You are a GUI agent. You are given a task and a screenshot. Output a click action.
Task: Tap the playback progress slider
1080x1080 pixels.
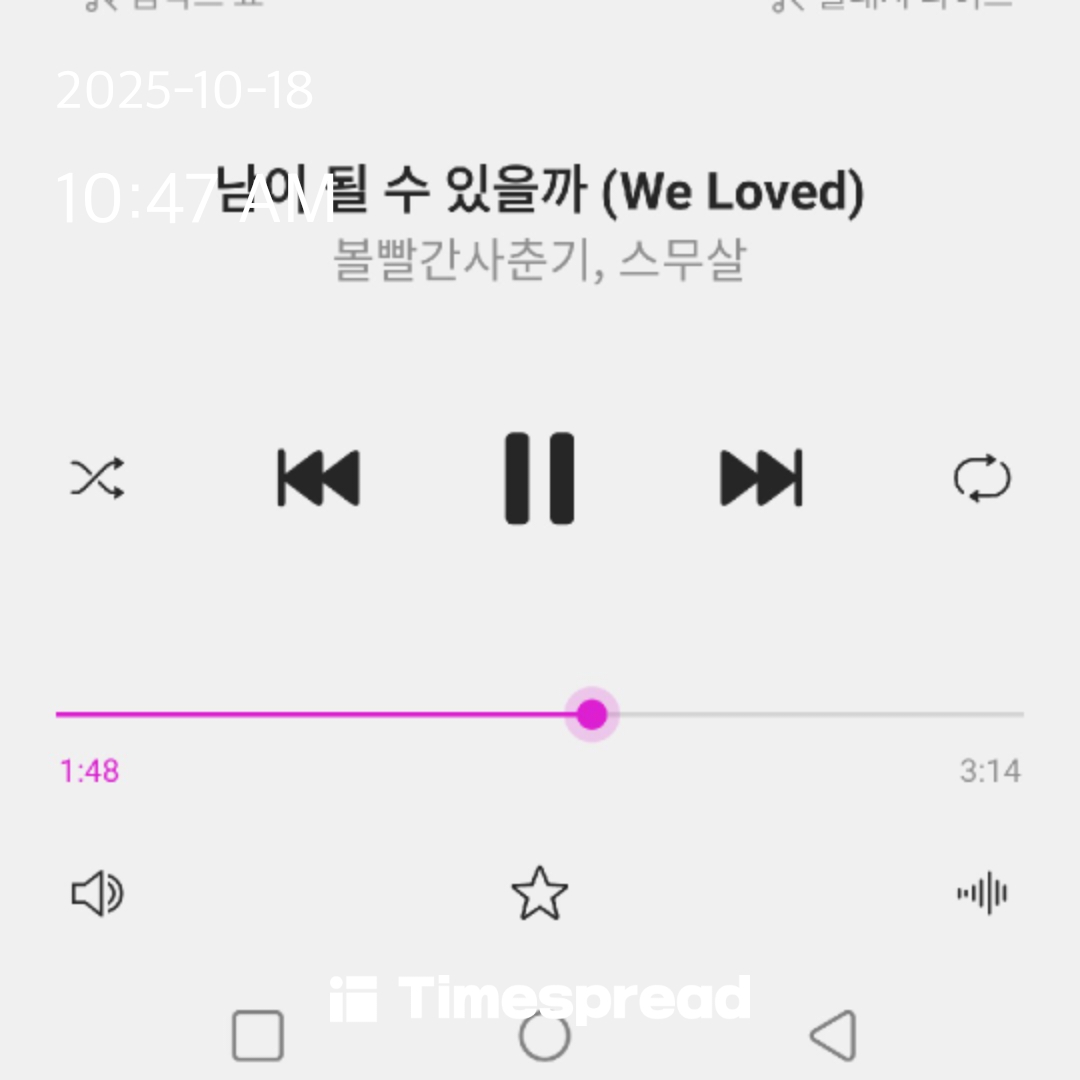click(592, 715)
